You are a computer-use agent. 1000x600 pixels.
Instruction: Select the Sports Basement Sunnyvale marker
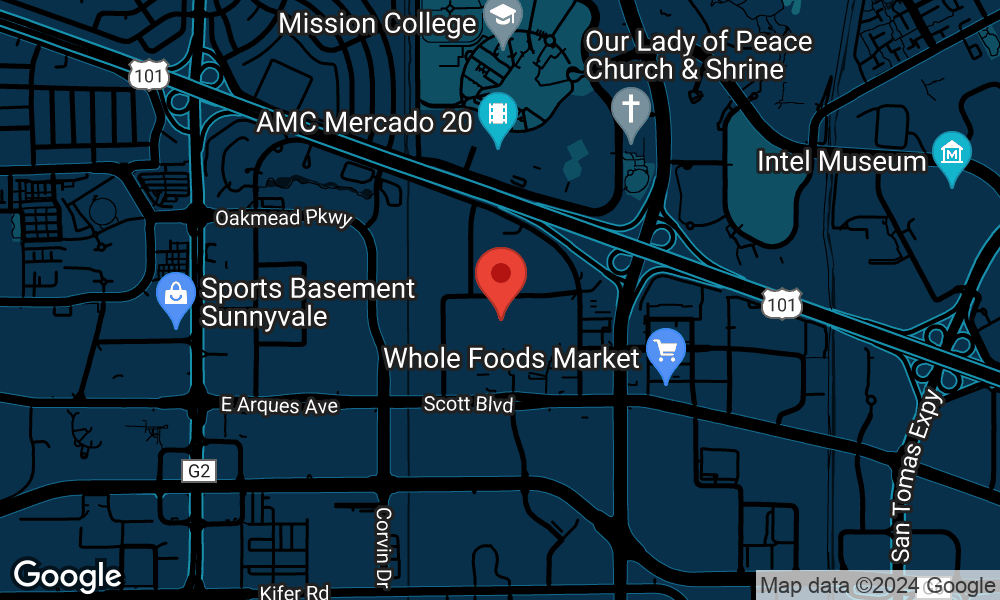point(176,296)
